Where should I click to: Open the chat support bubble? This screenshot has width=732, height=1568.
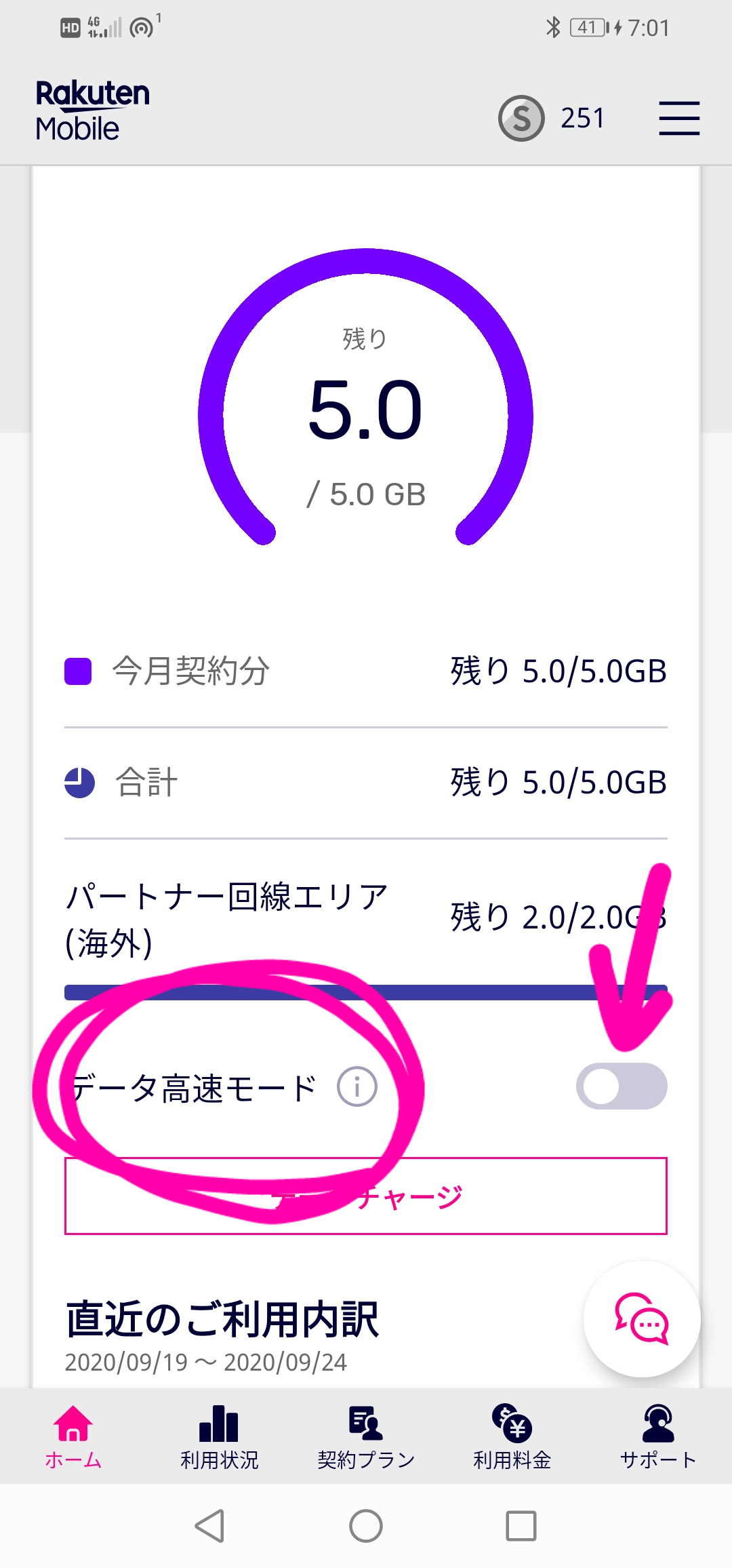point(642,1319)
